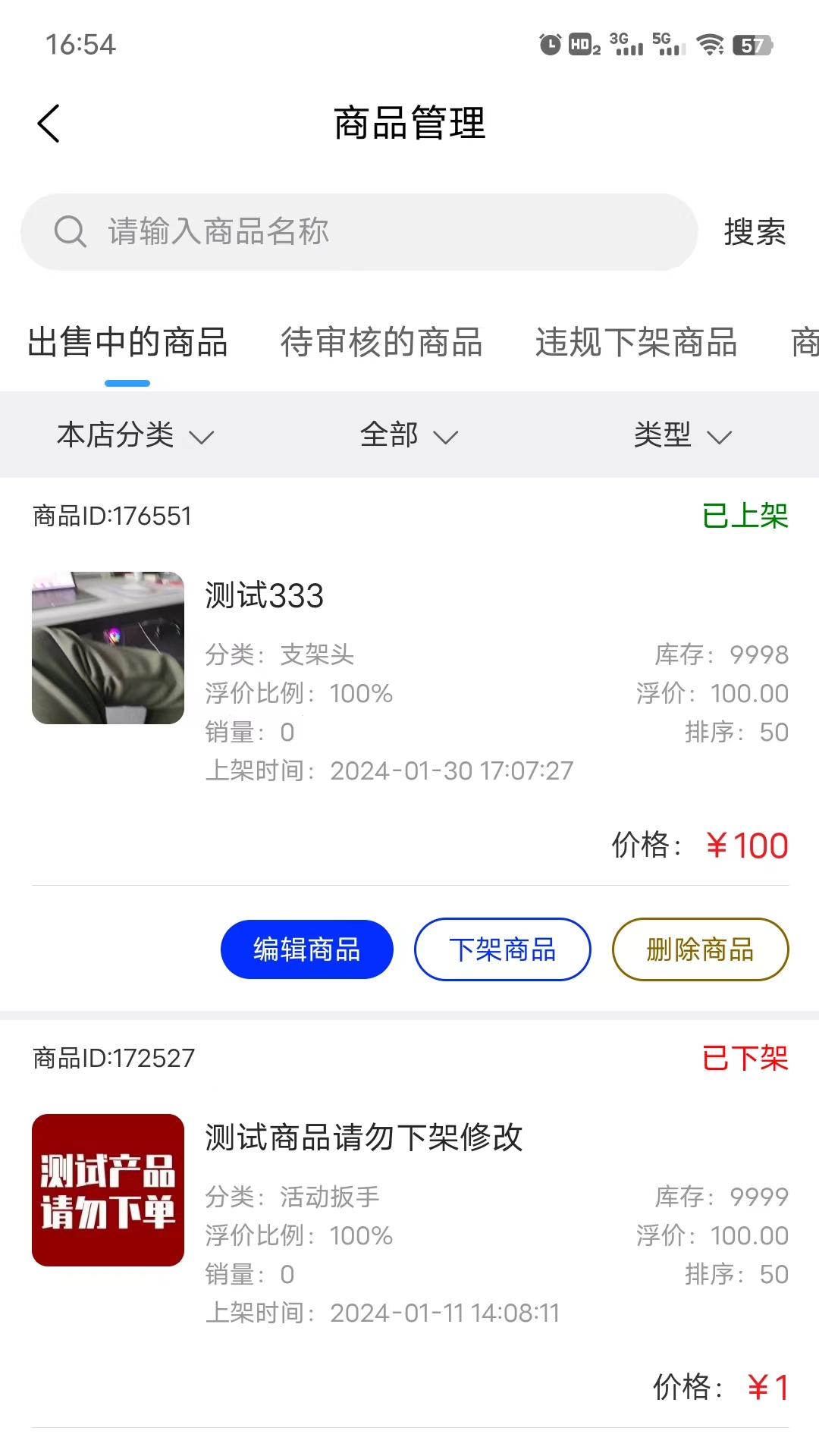The height and width of the screenshot is (1456, 819).
Task: Expand the 类型 dropdown
Action: (682, 435)
